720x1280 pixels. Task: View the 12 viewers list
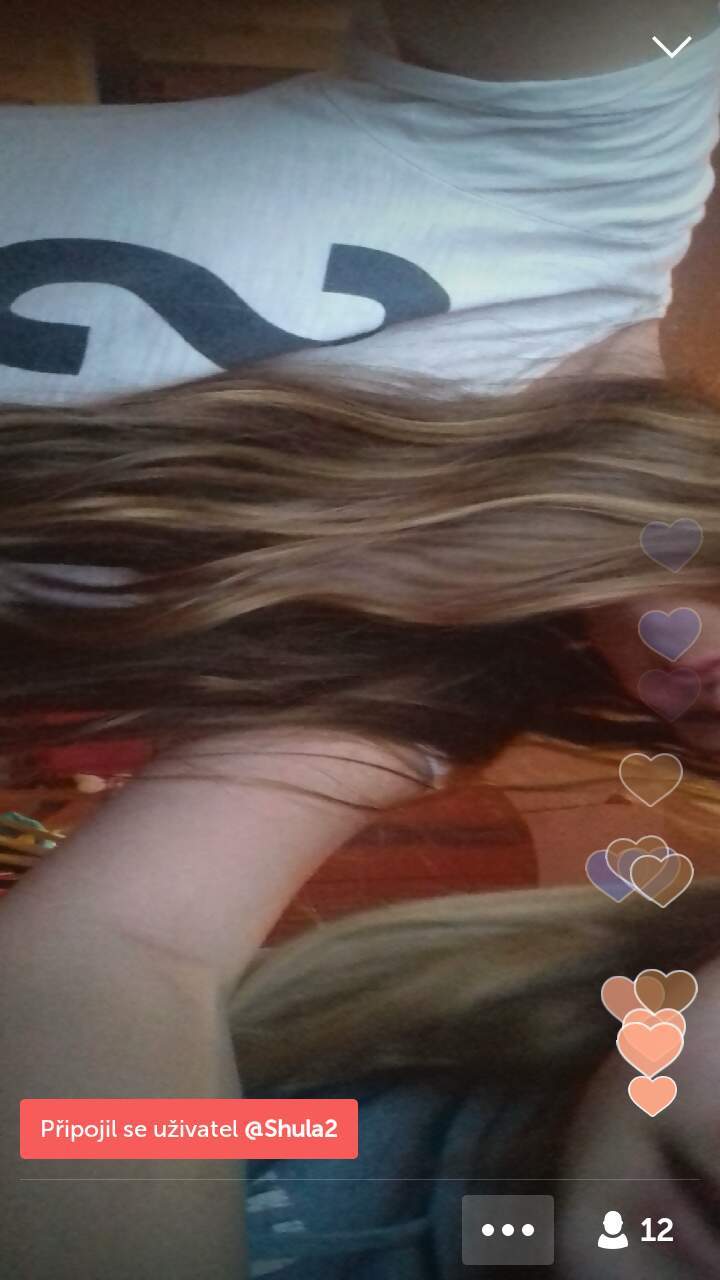pyautogui.click(x=636, y=1230)
